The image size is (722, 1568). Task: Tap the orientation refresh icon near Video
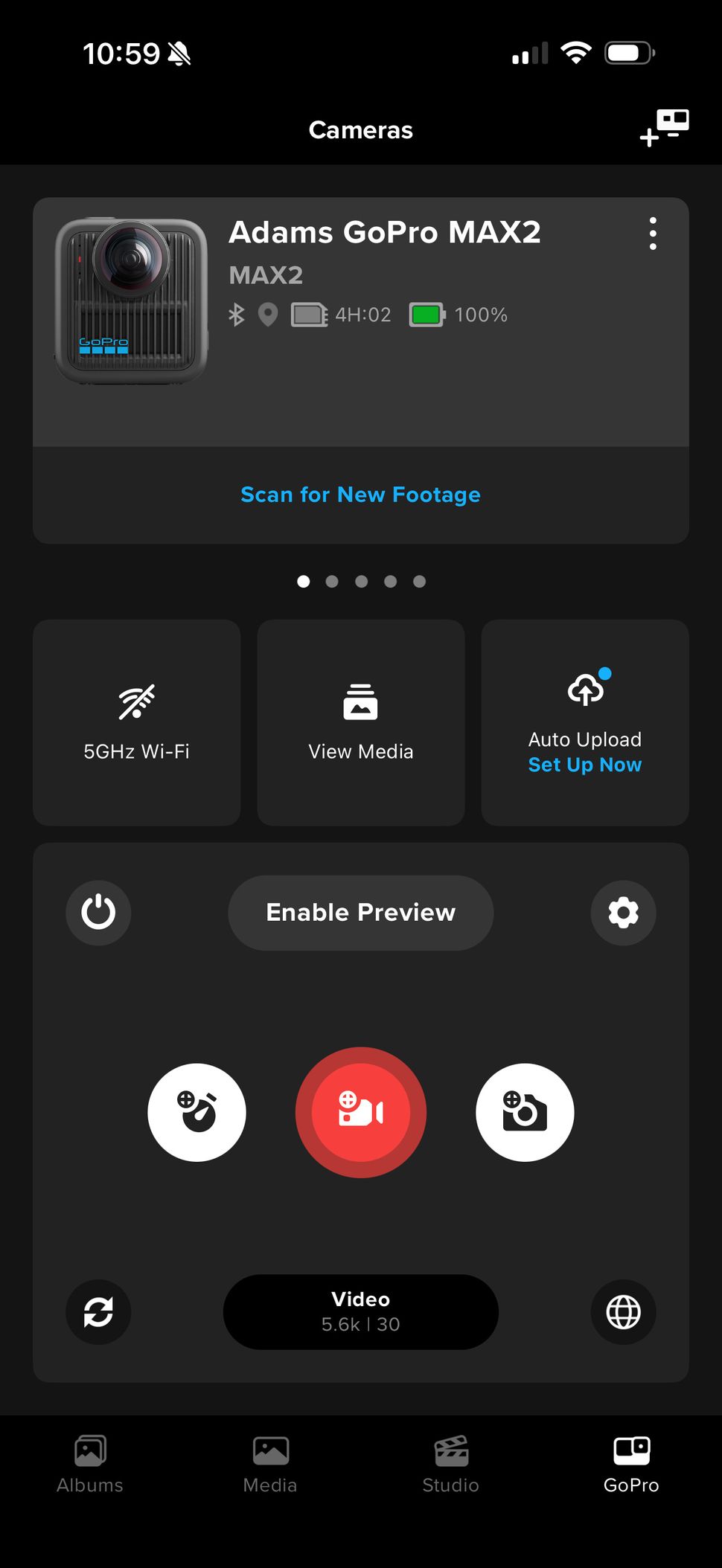click(98, 1312)
